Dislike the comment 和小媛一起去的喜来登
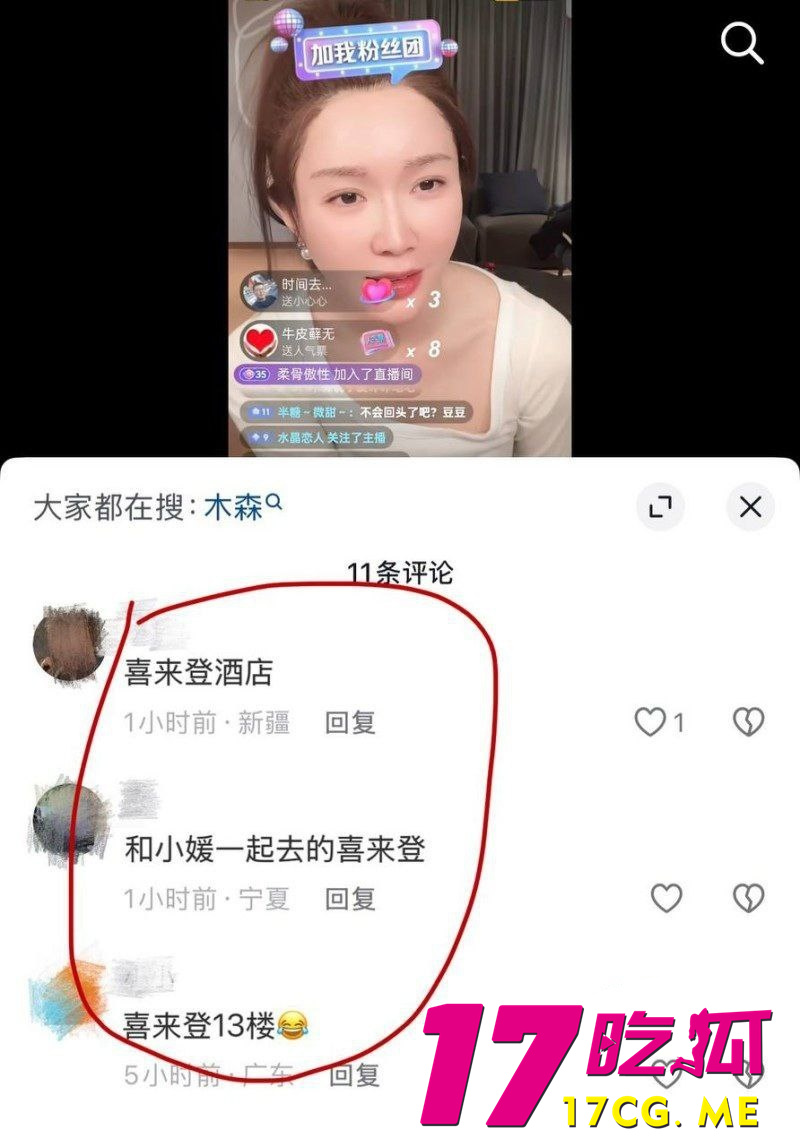 tap(748, 898)
